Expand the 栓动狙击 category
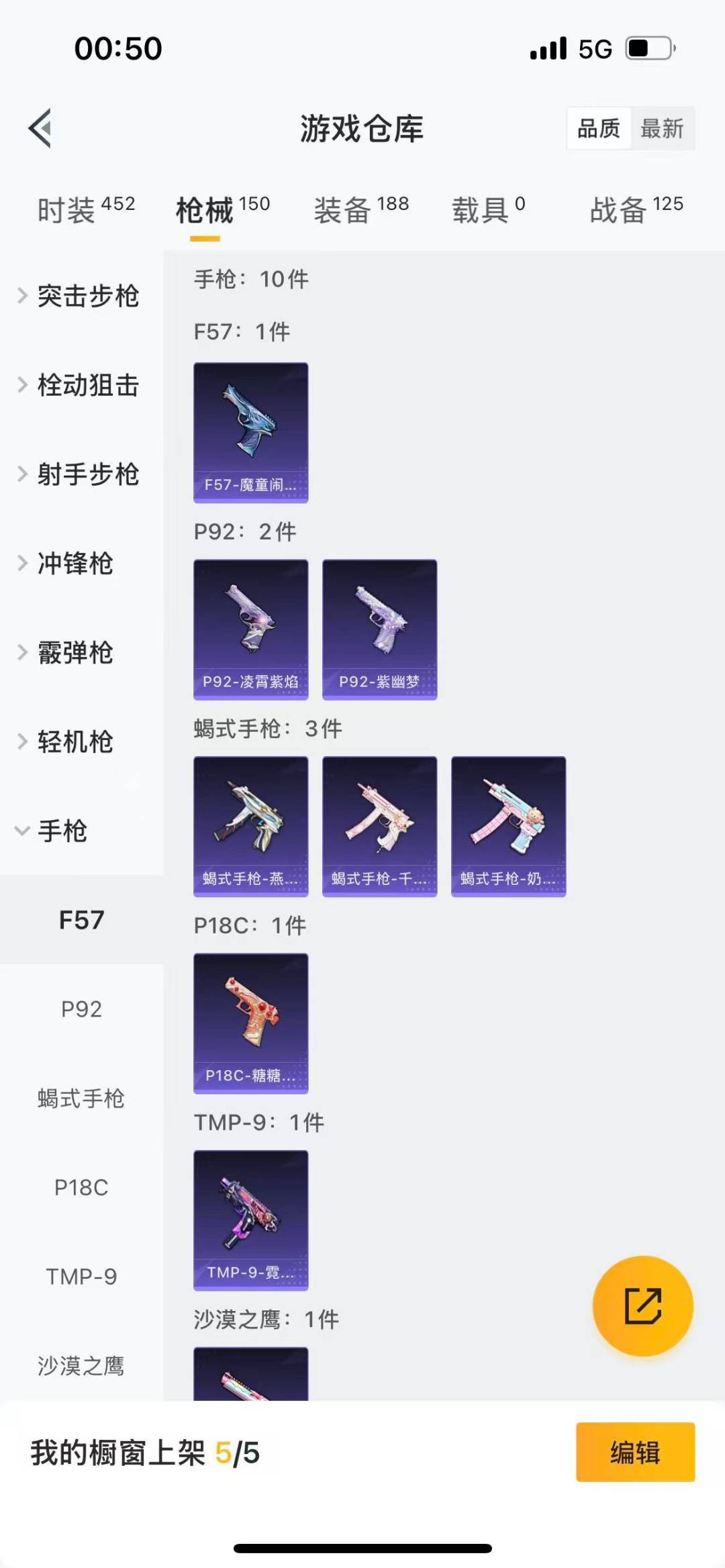The width and height of the screenshot is (725, 1568). pos(81,385)
